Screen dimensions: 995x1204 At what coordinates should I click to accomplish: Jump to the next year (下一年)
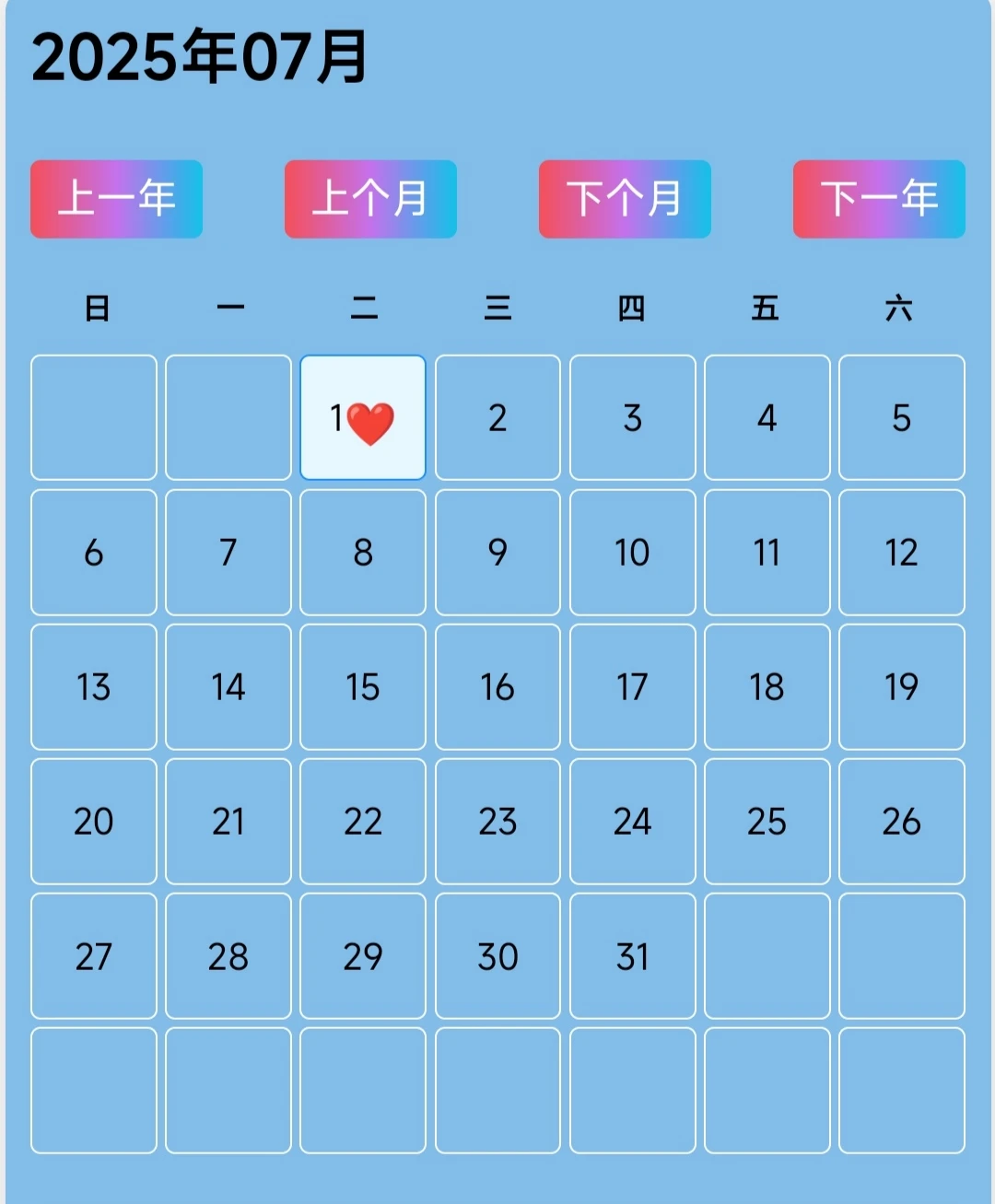(879, 199)
